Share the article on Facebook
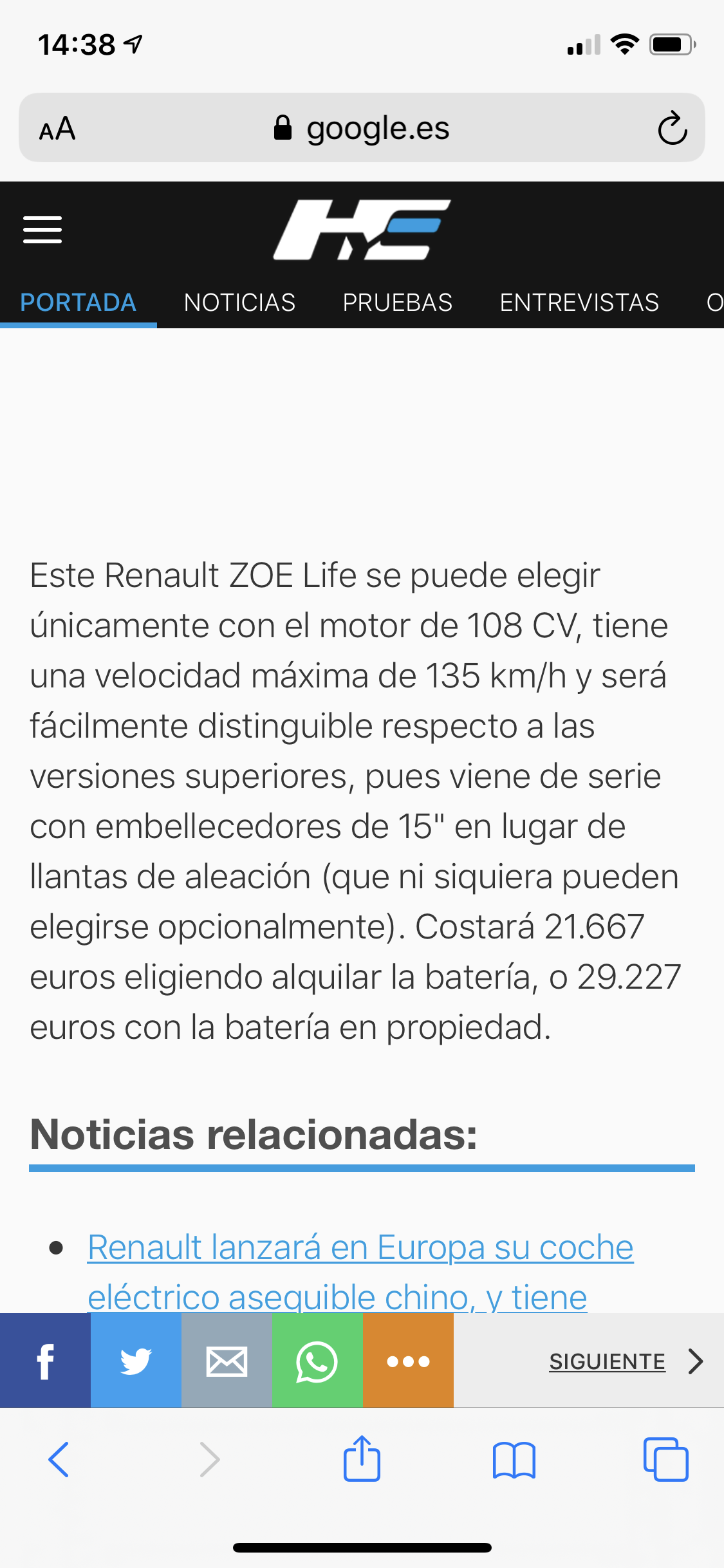Viewport: 724px width, 1568px height. click(x=45, y=1361)
